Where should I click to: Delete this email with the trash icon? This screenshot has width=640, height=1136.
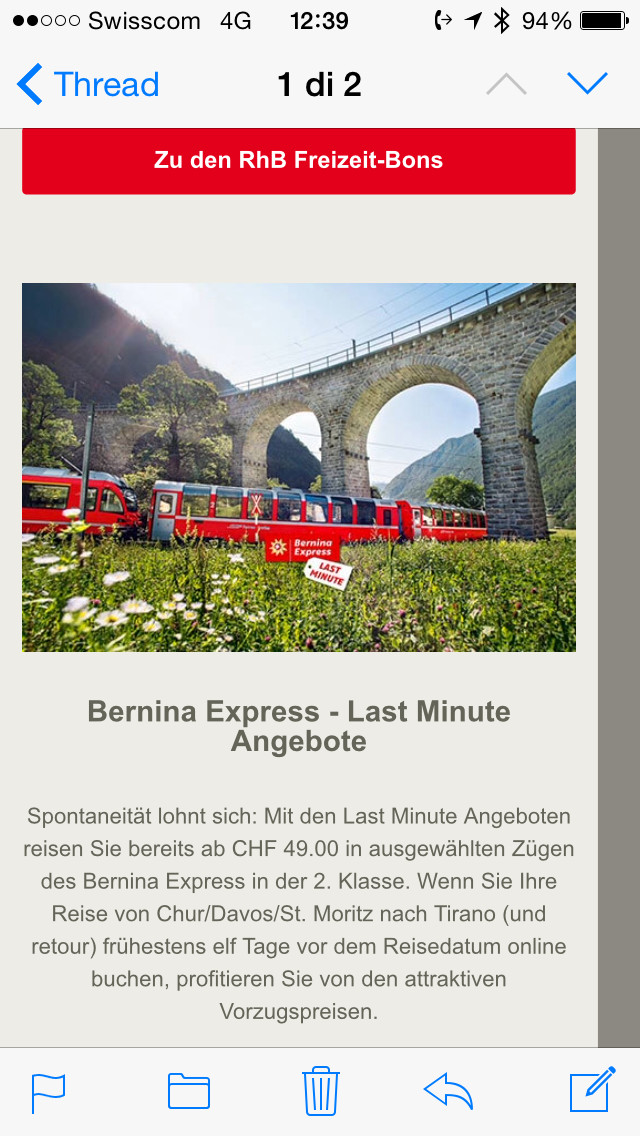tap(320, 1090)
